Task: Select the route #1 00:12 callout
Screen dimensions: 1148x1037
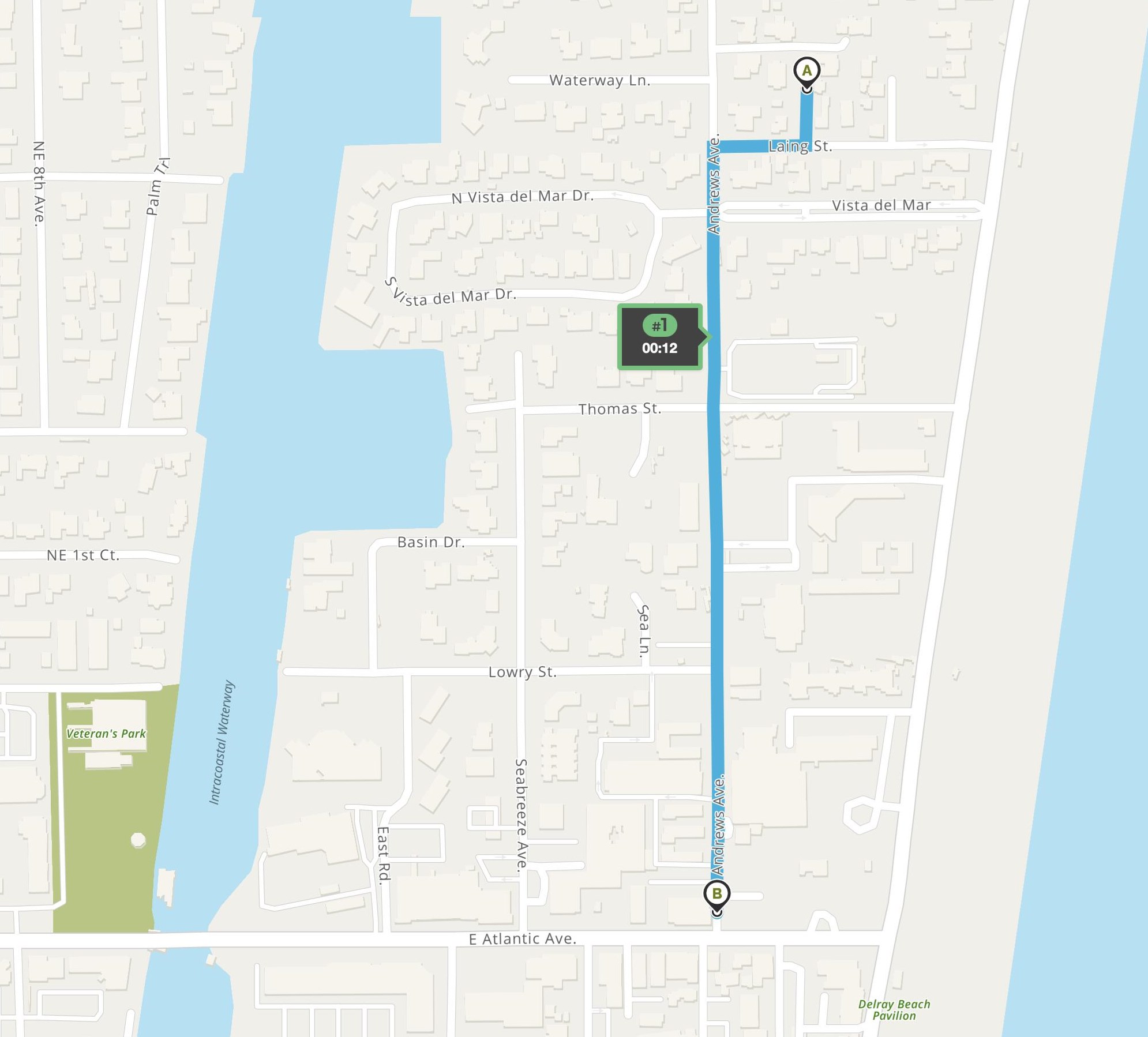Action: [x=660, y=337]
